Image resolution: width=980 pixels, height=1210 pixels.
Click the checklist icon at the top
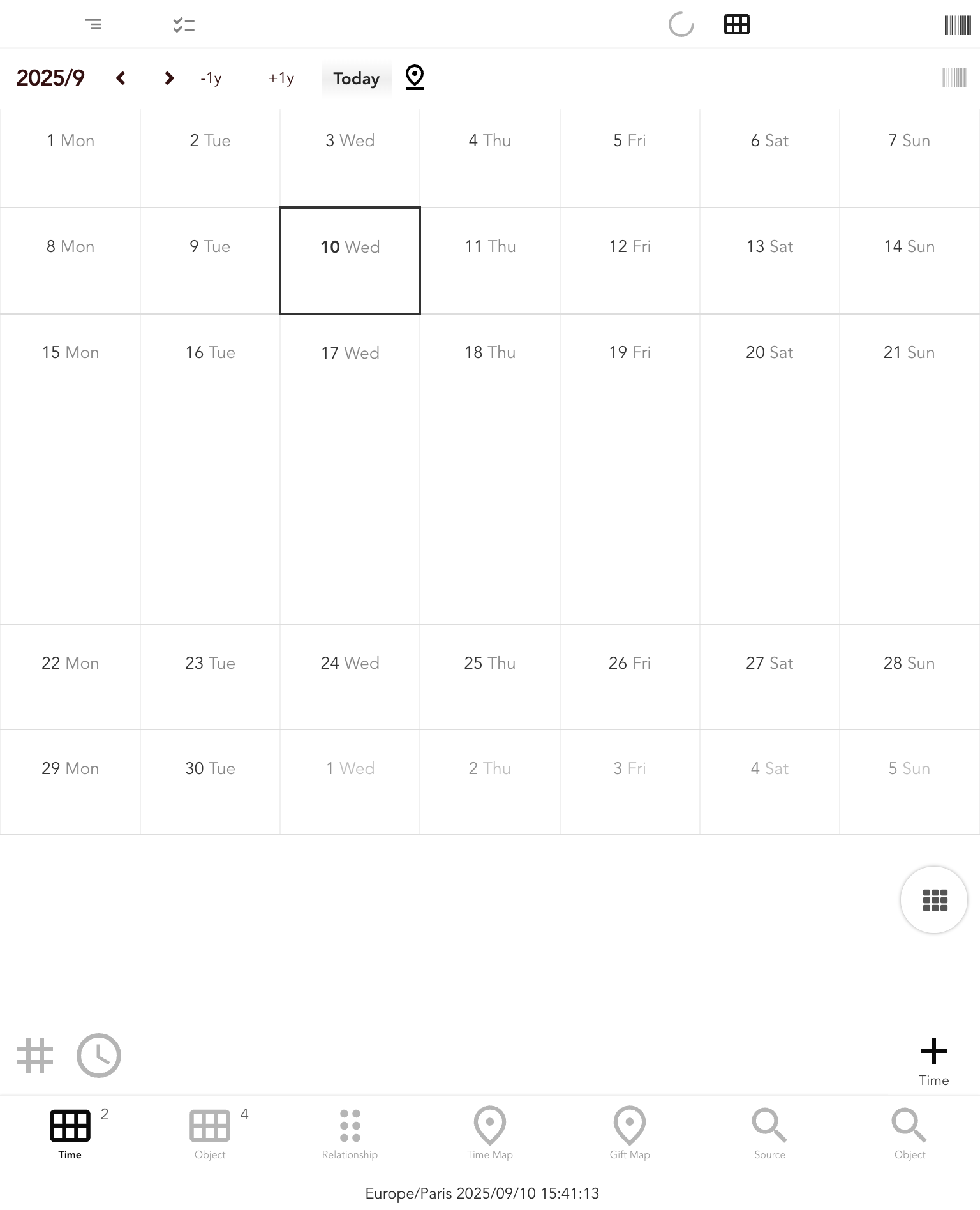(184, 24)
